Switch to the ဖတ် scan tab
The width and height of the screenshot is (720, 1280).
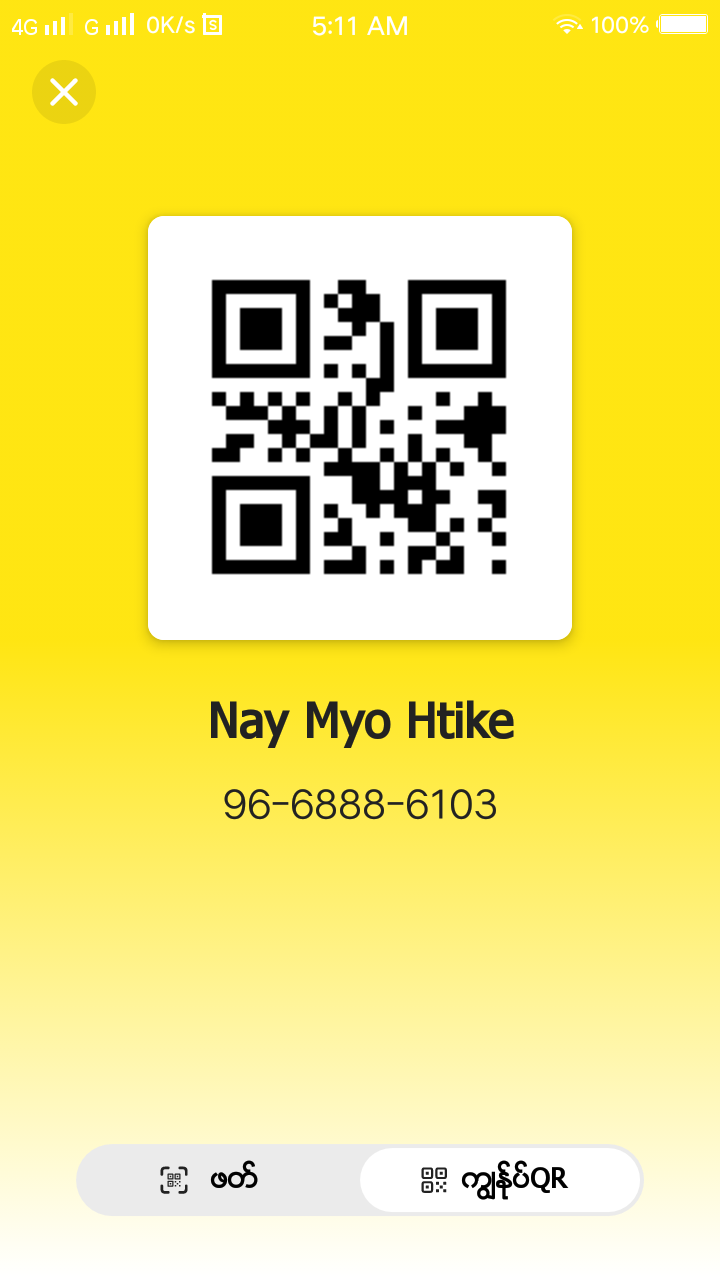click(218, 1180)
